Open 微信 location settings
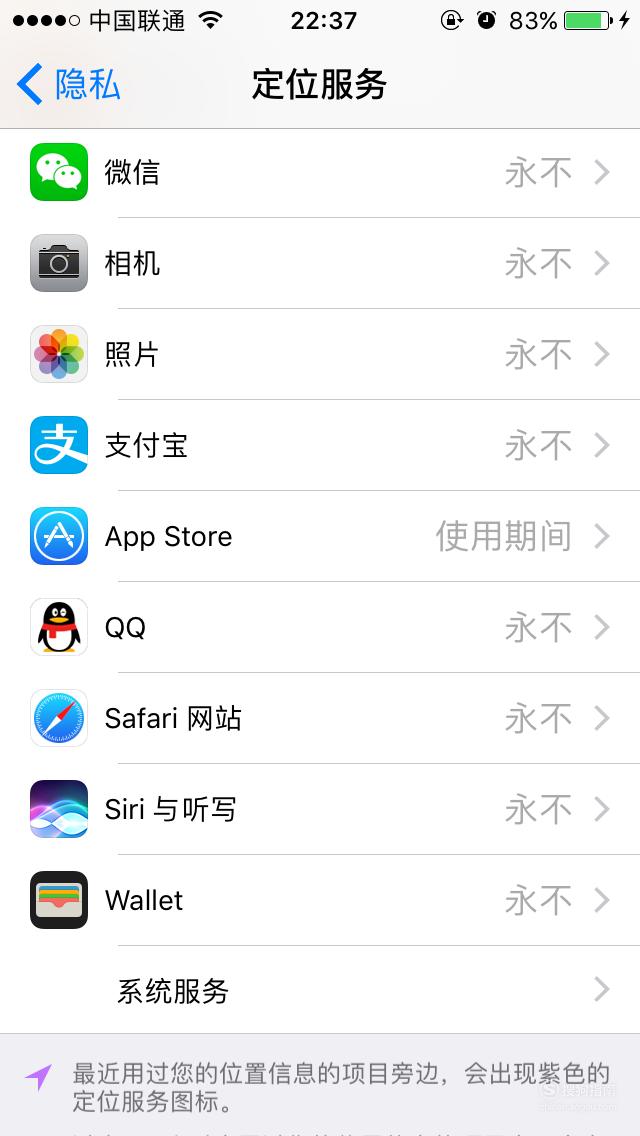640x1136 pixels. [320, 172]
